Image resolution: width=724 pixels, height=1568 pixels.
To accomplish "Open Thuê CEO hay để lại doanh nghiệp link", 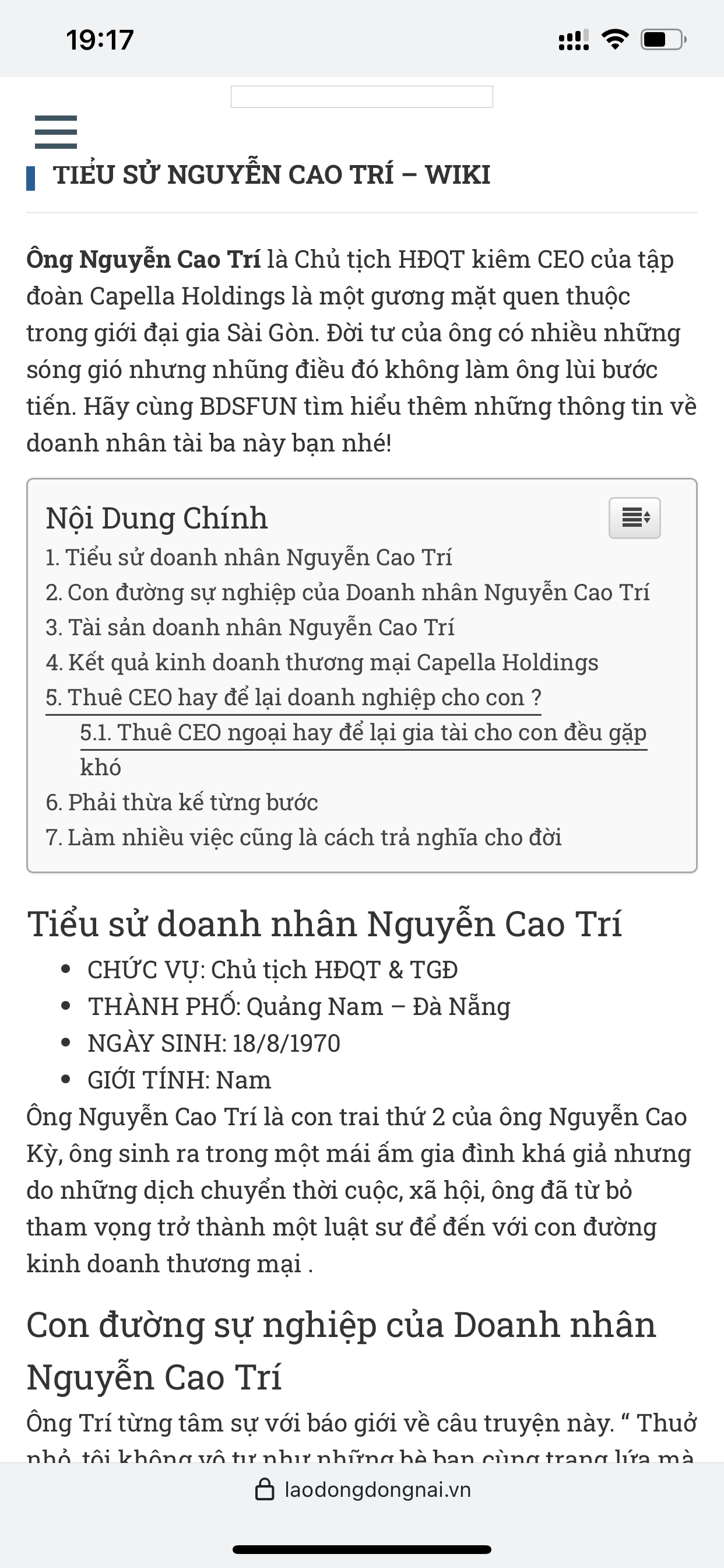I will [x=293, y=698].
